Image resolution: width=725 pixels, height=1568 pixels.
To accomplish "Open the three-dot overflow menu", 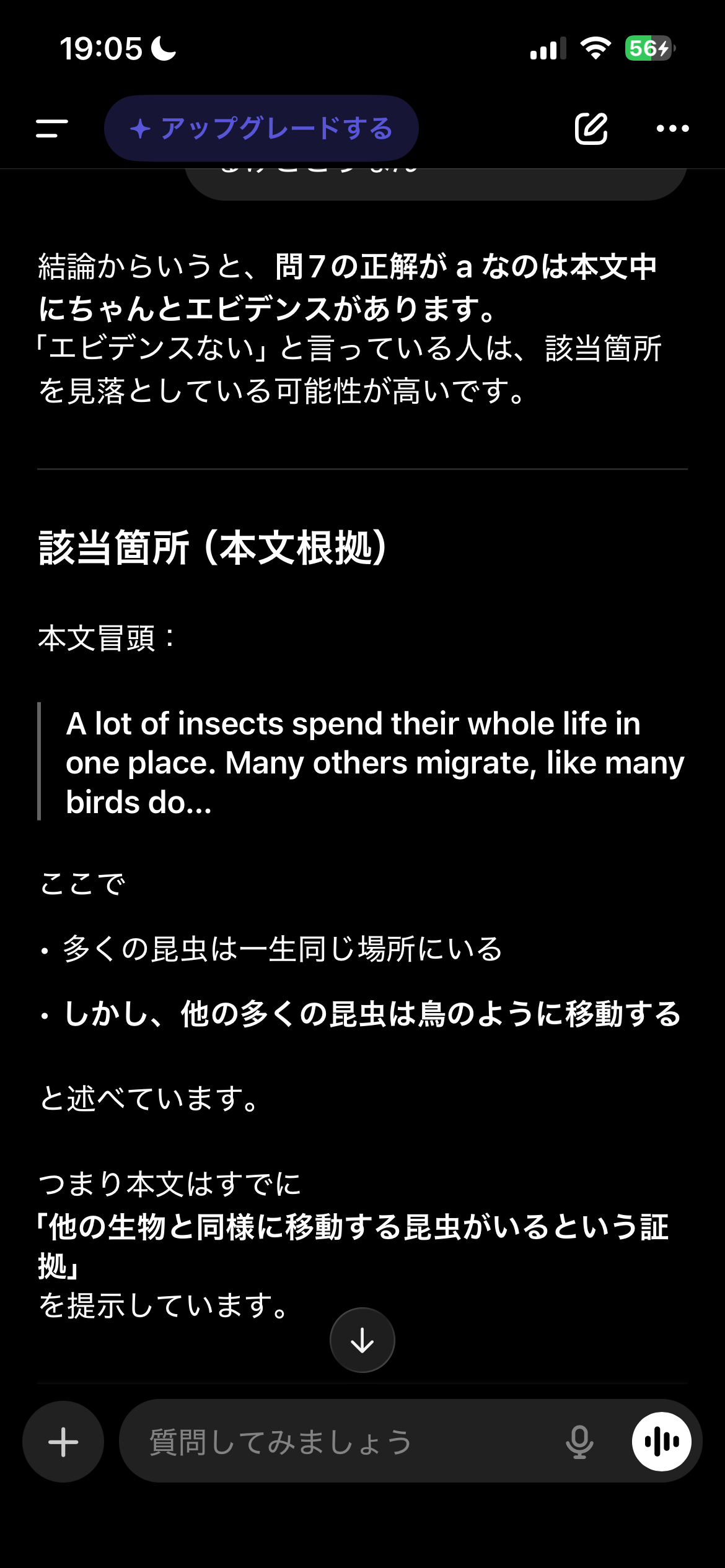I will tap(672, 129).
